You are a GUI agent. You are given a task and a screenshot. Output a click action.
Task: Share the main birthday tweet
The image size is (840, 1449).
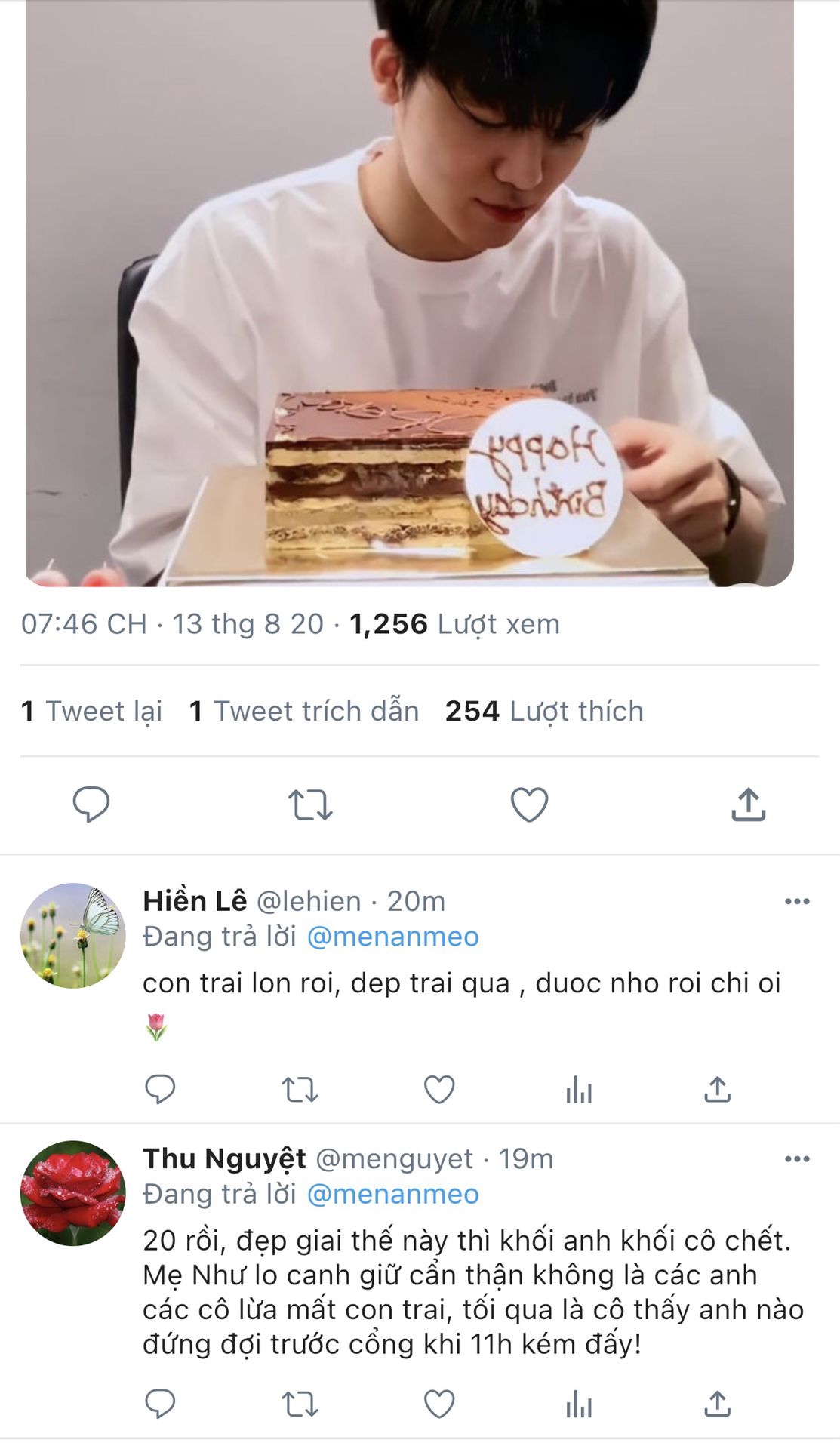[749, 804]
